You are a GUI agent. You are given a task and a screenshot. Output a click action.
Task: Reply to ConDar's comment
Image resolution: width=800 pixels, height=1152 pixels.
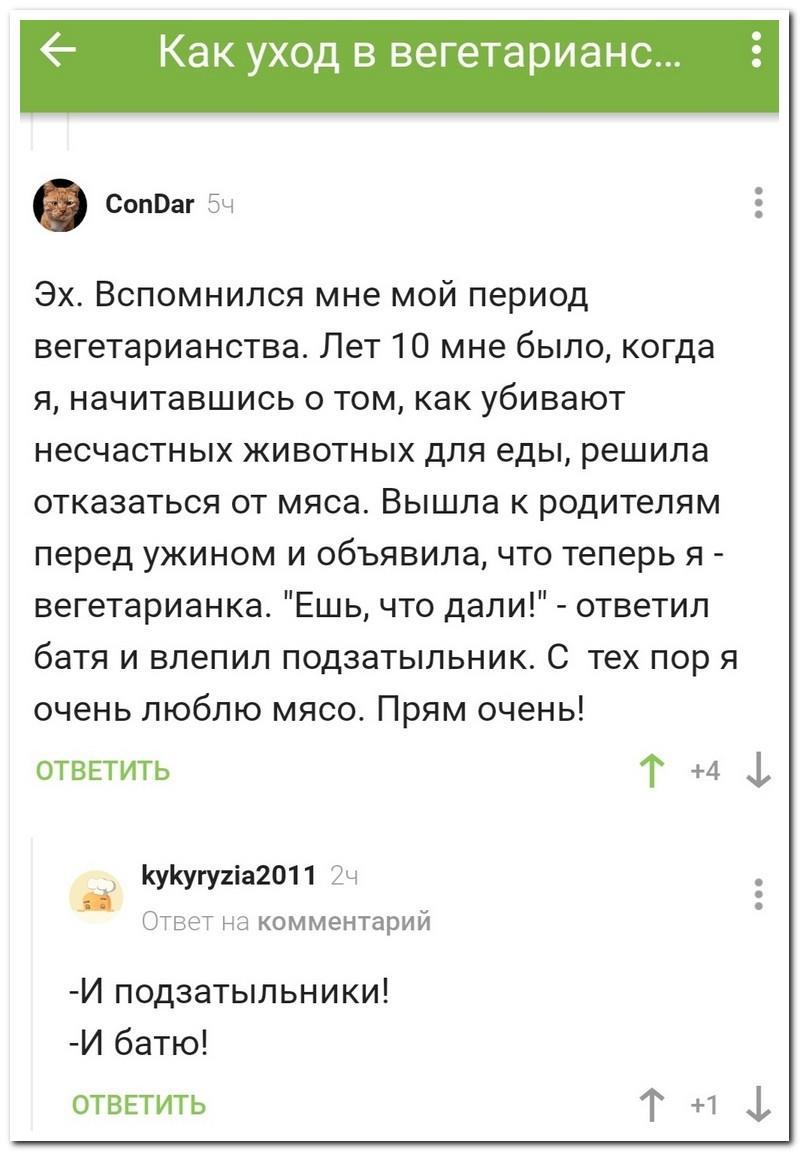click(x=102, y=771)
